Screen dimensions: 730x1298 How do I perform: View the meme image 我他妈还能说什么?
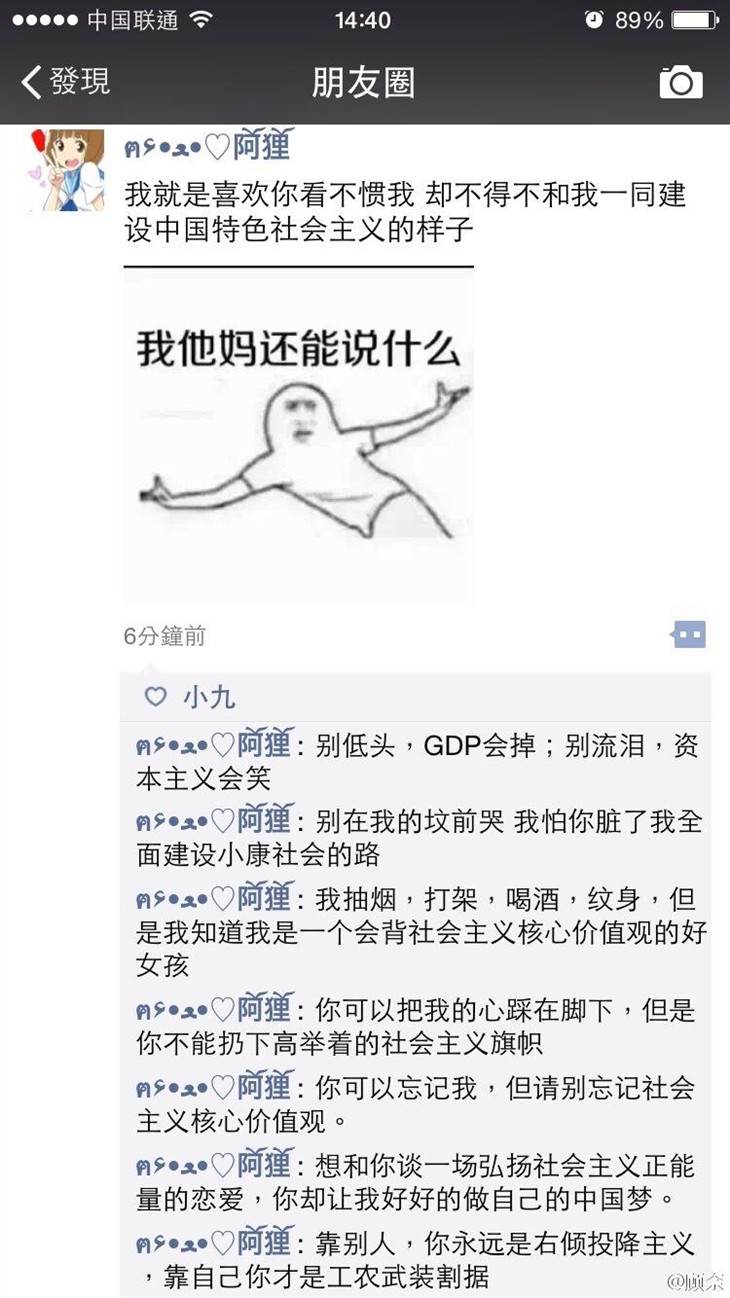coord(298,438)
